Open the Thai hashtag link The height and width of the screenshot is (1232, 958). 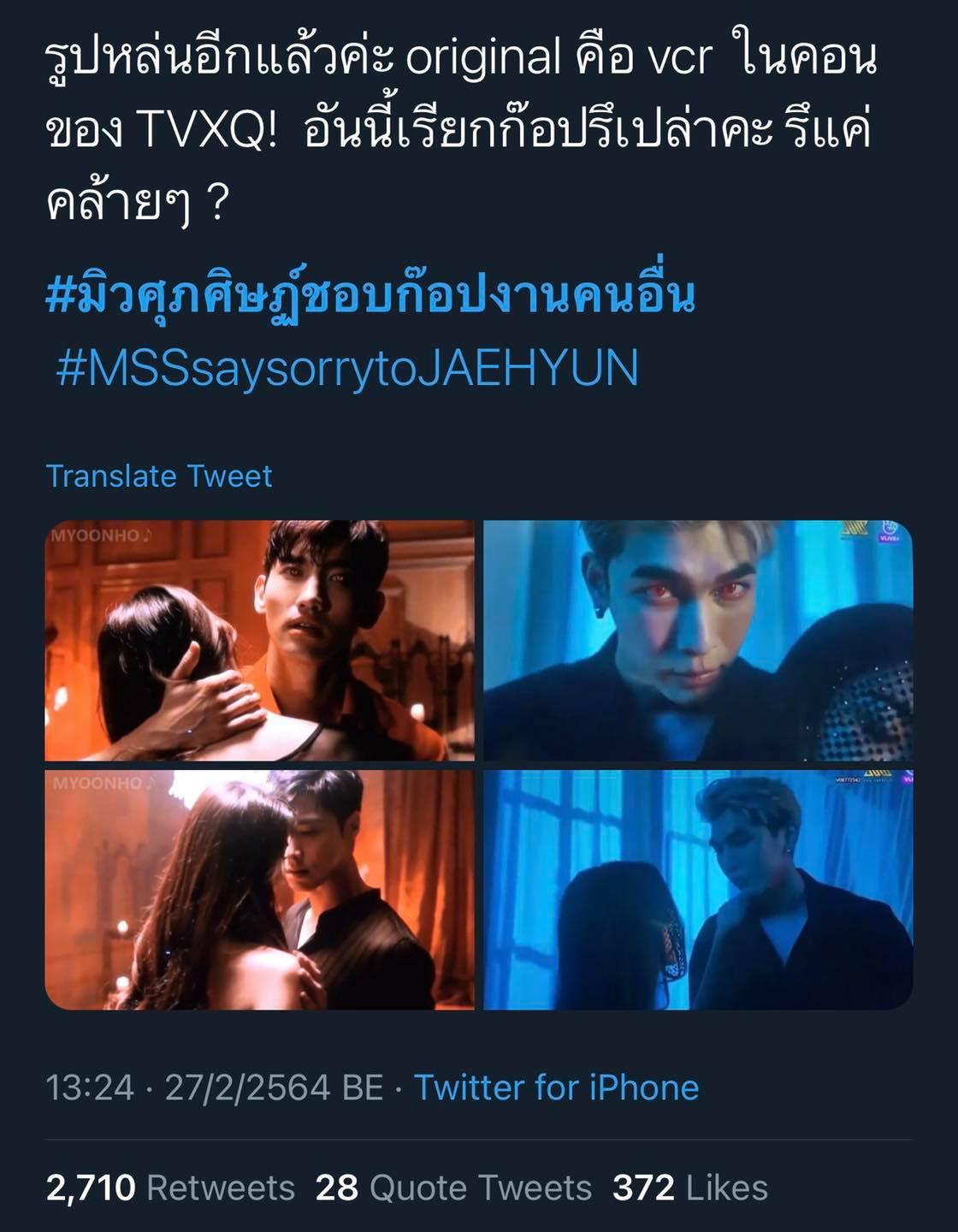click(x=370, y=296)
